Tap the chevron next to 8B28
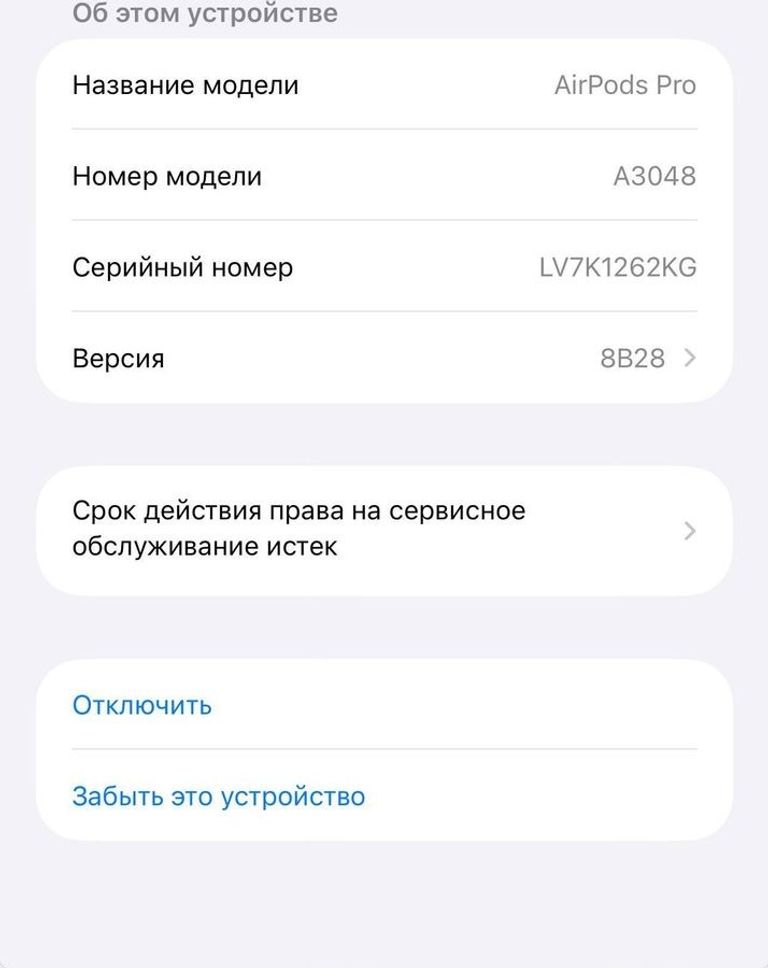Screen dimensions: 768x968 tap(688, 358)
